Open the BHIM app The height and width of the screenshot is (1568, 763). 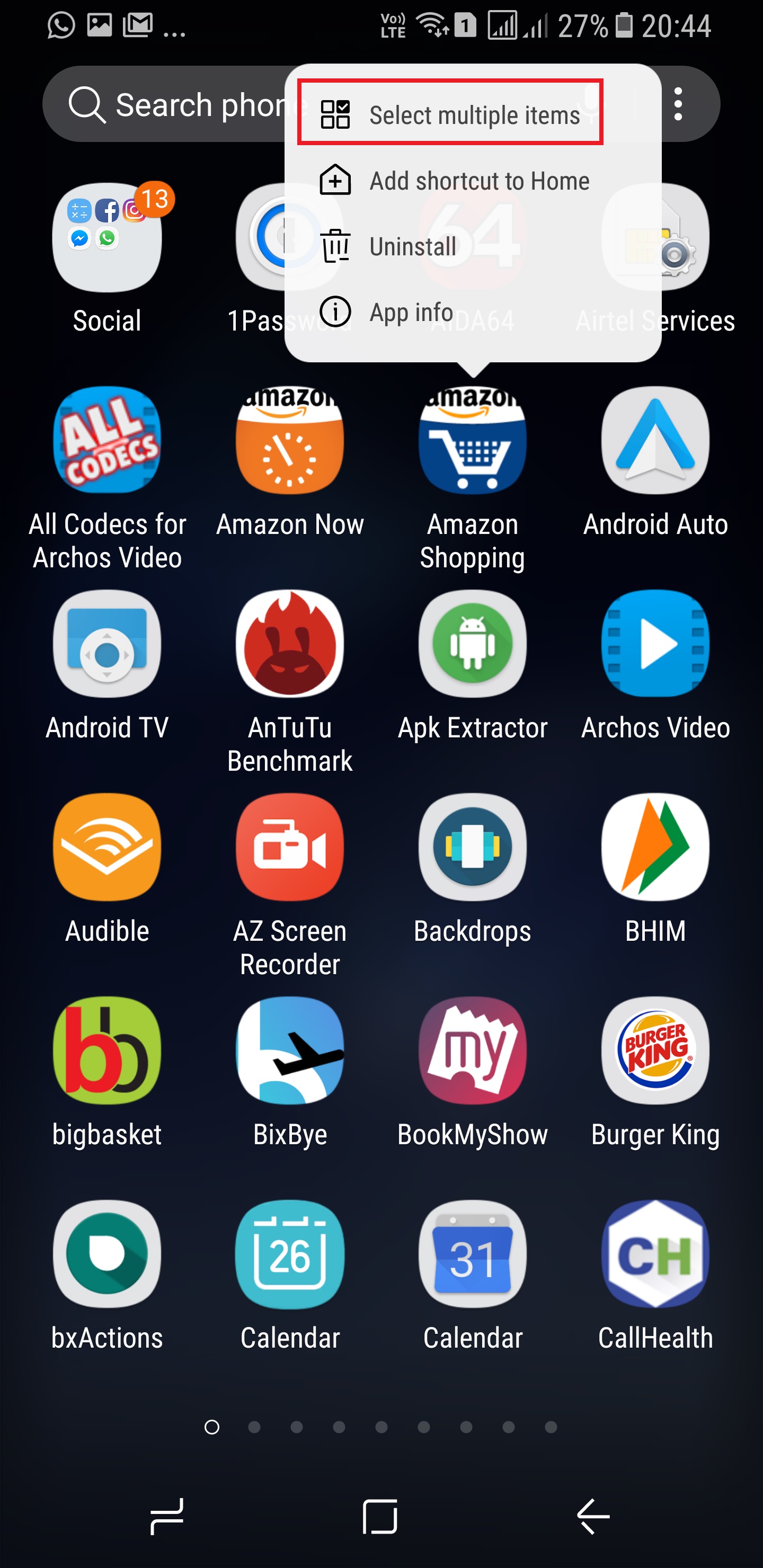pyautogui.click(x=655, y=848)
